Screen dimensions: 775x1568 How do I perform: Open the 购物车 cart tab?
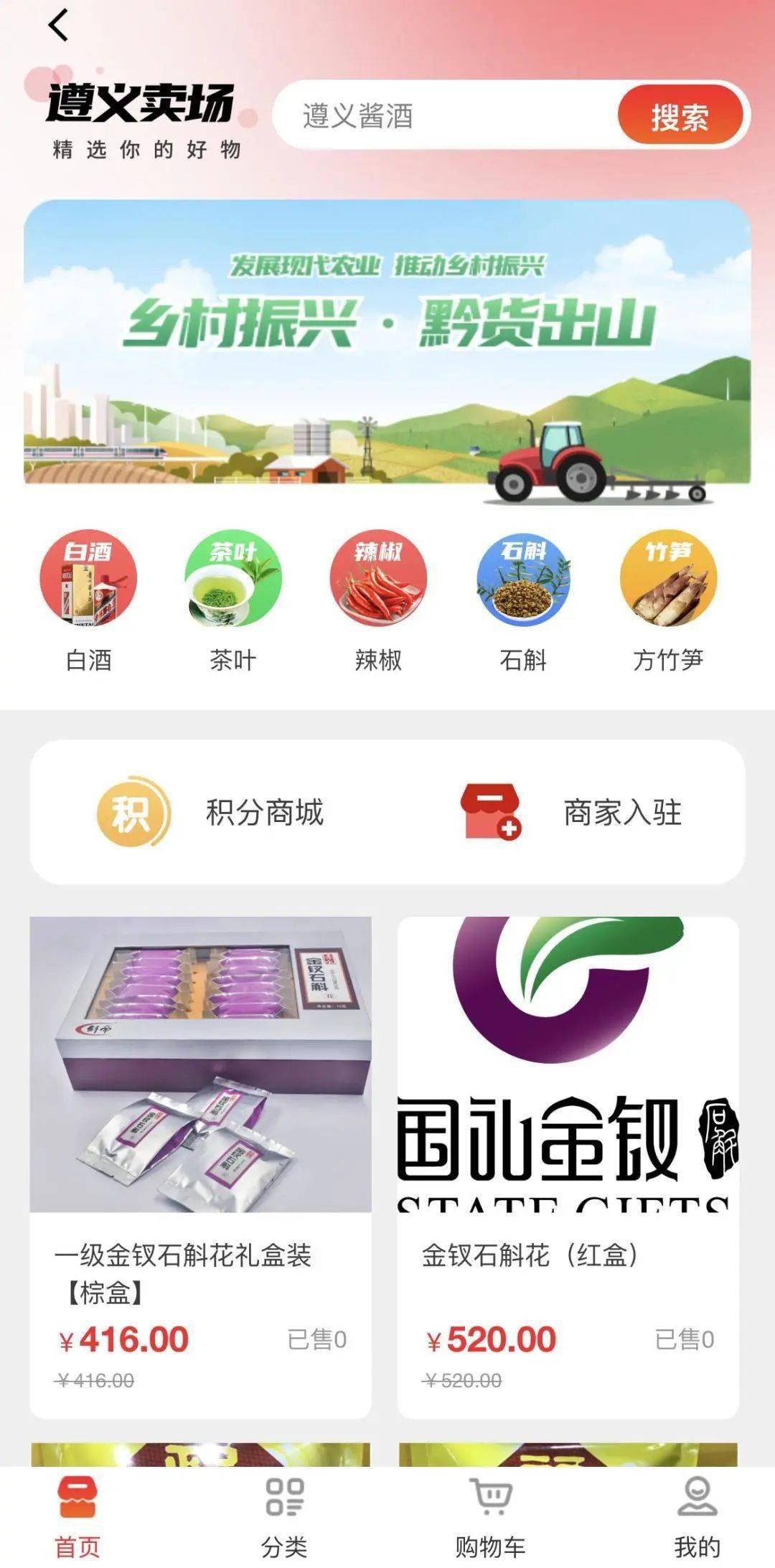[491, 1516]
